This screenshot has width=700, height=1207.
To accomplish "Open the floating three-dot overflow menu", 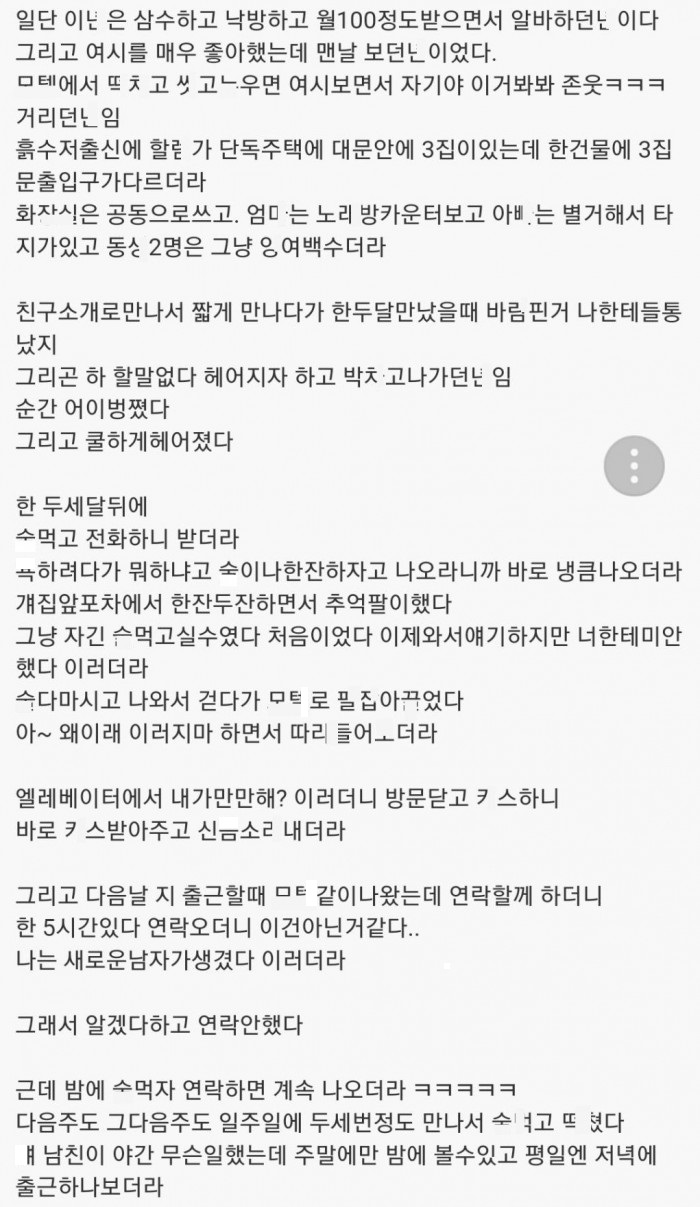I will coord(634,466).
